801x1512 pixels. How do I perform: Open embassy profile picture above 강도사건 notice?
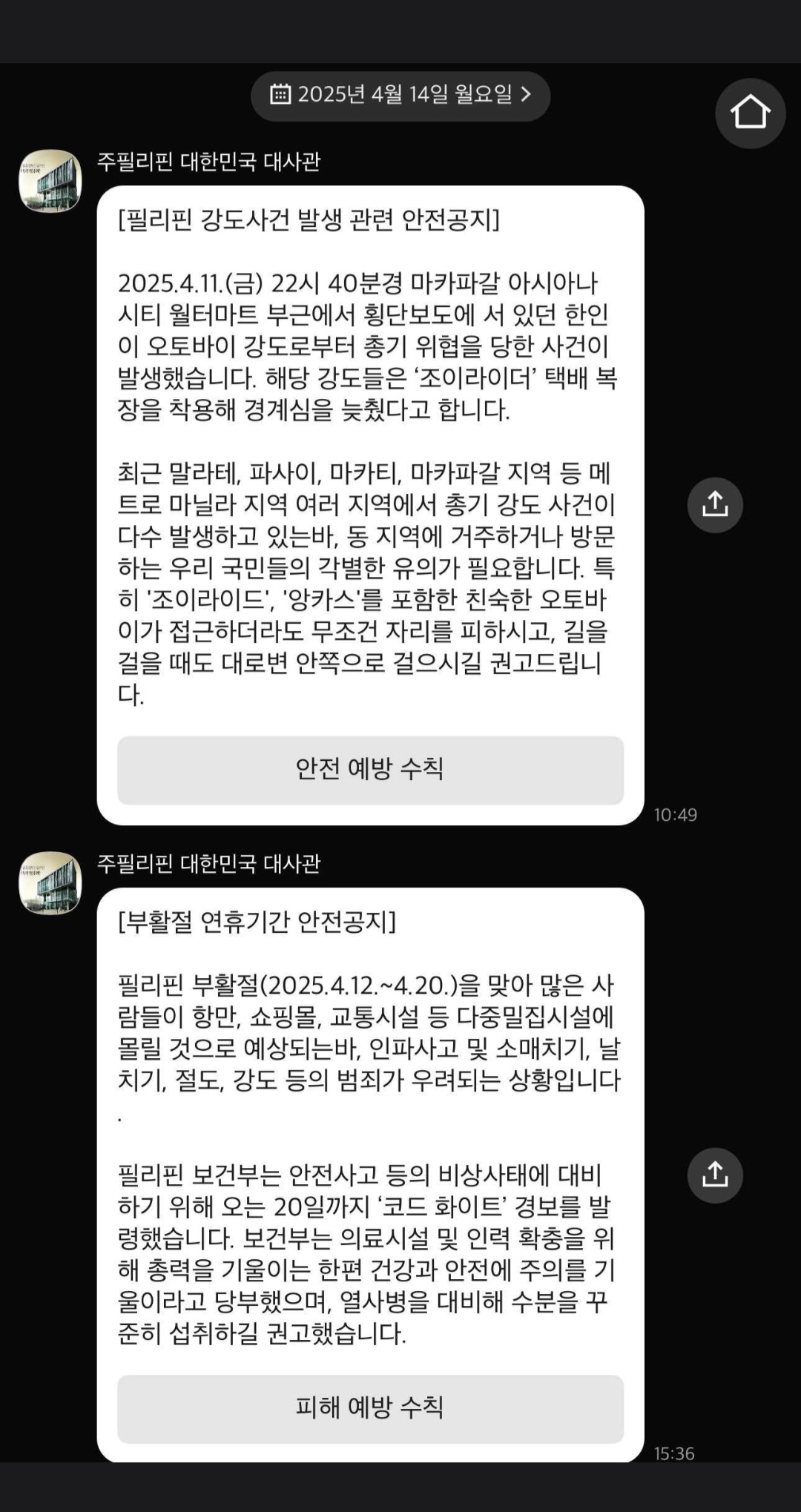click(x=50, y=181)
